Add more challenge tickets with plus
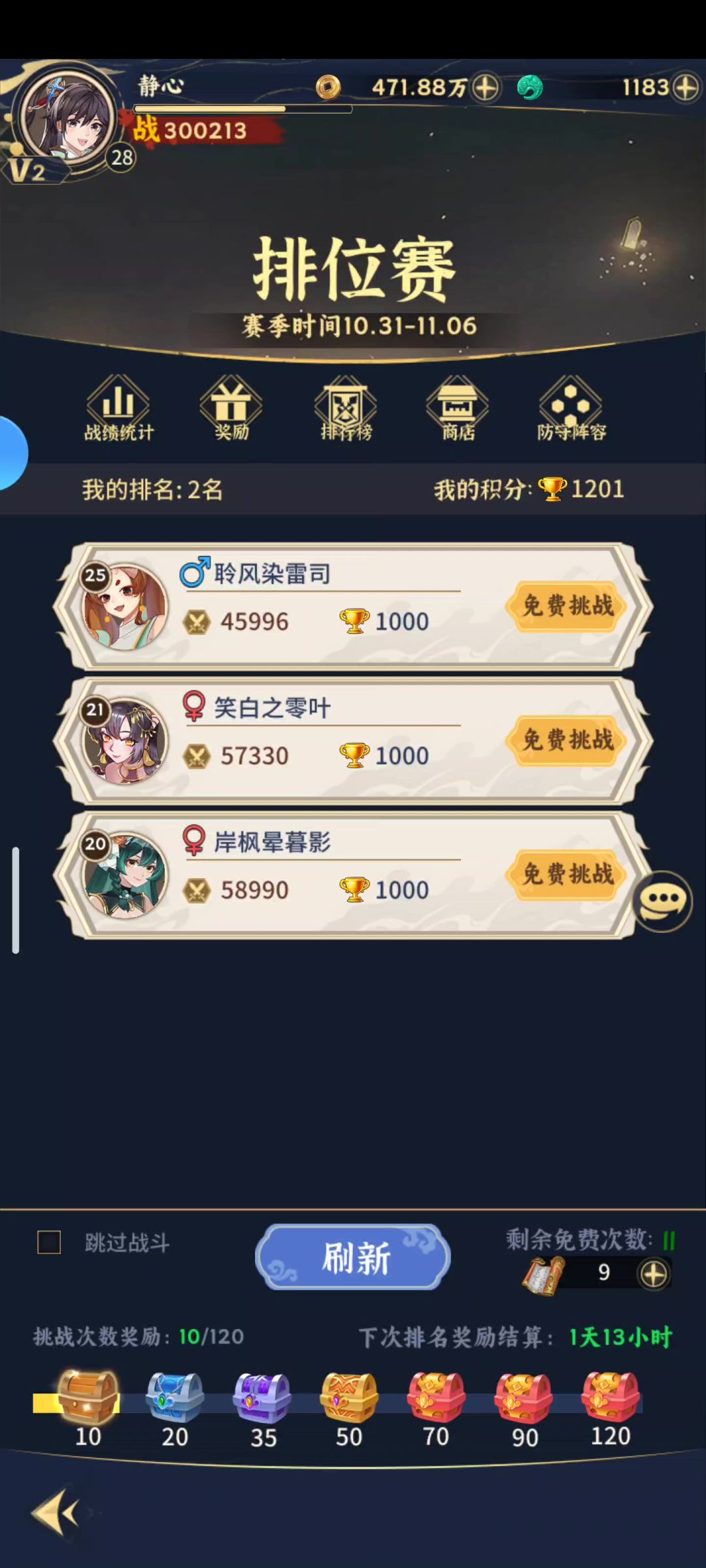The image size is (706, 1568). (x=654, y=1274)
